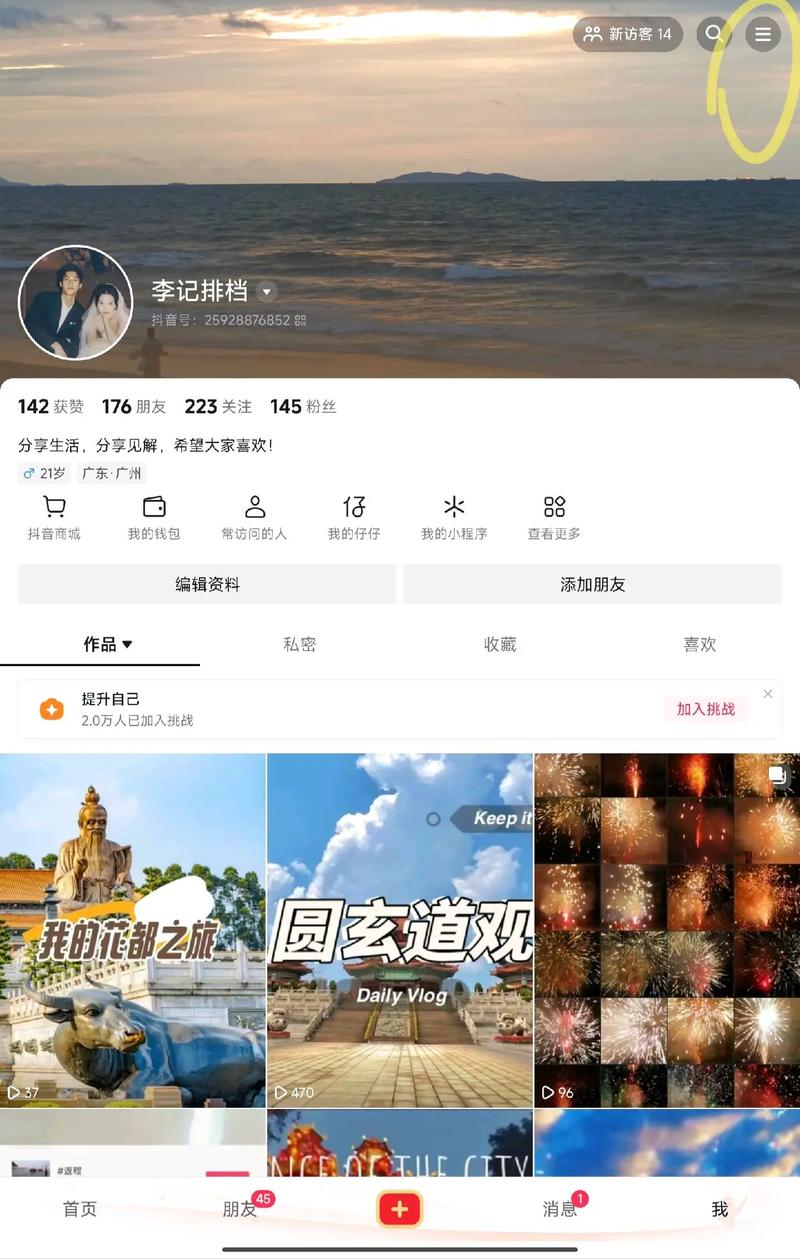Open the profile avatar photo
Viewport: 800px width, 1259px height.
pos(76,302)
